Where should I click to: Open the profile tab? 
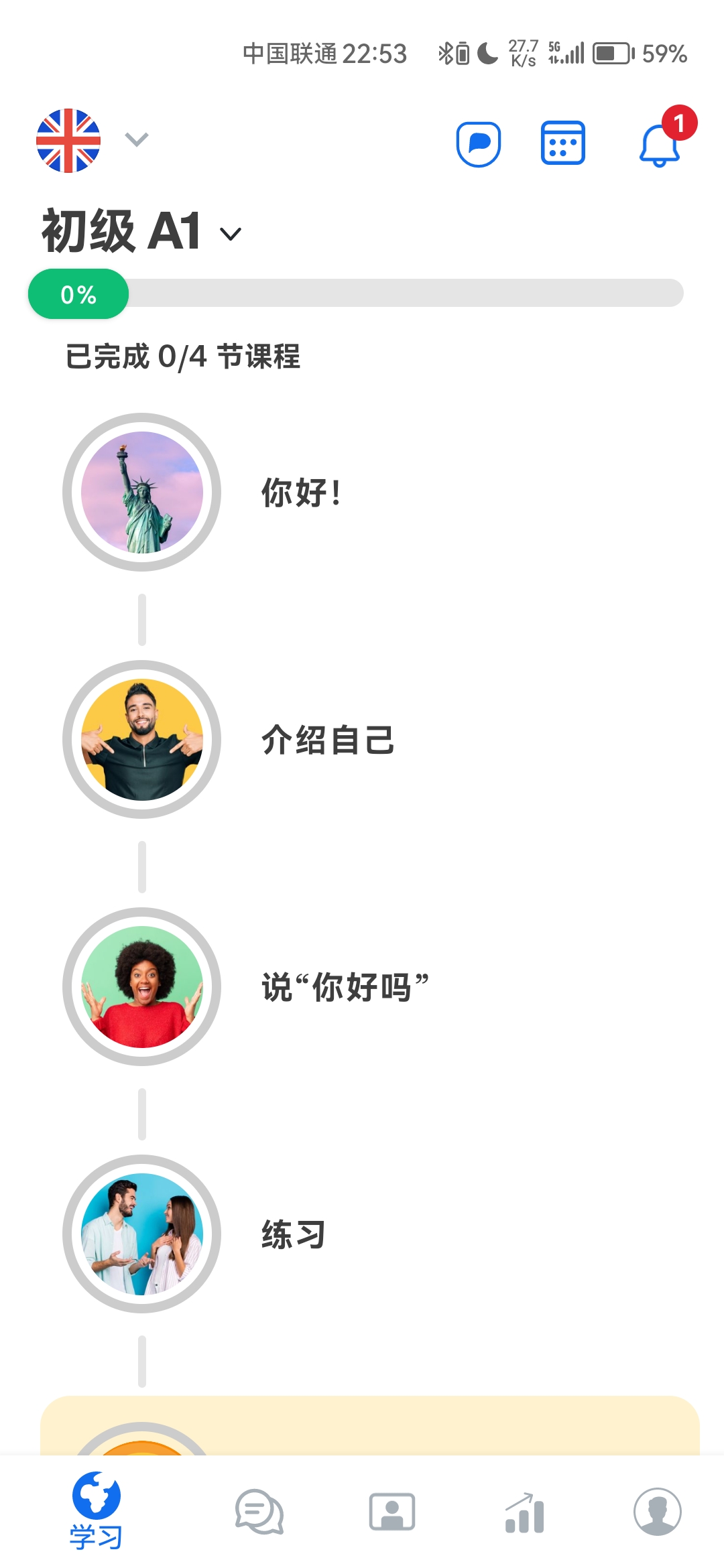pyautogui.click(x=658, y=1512)
